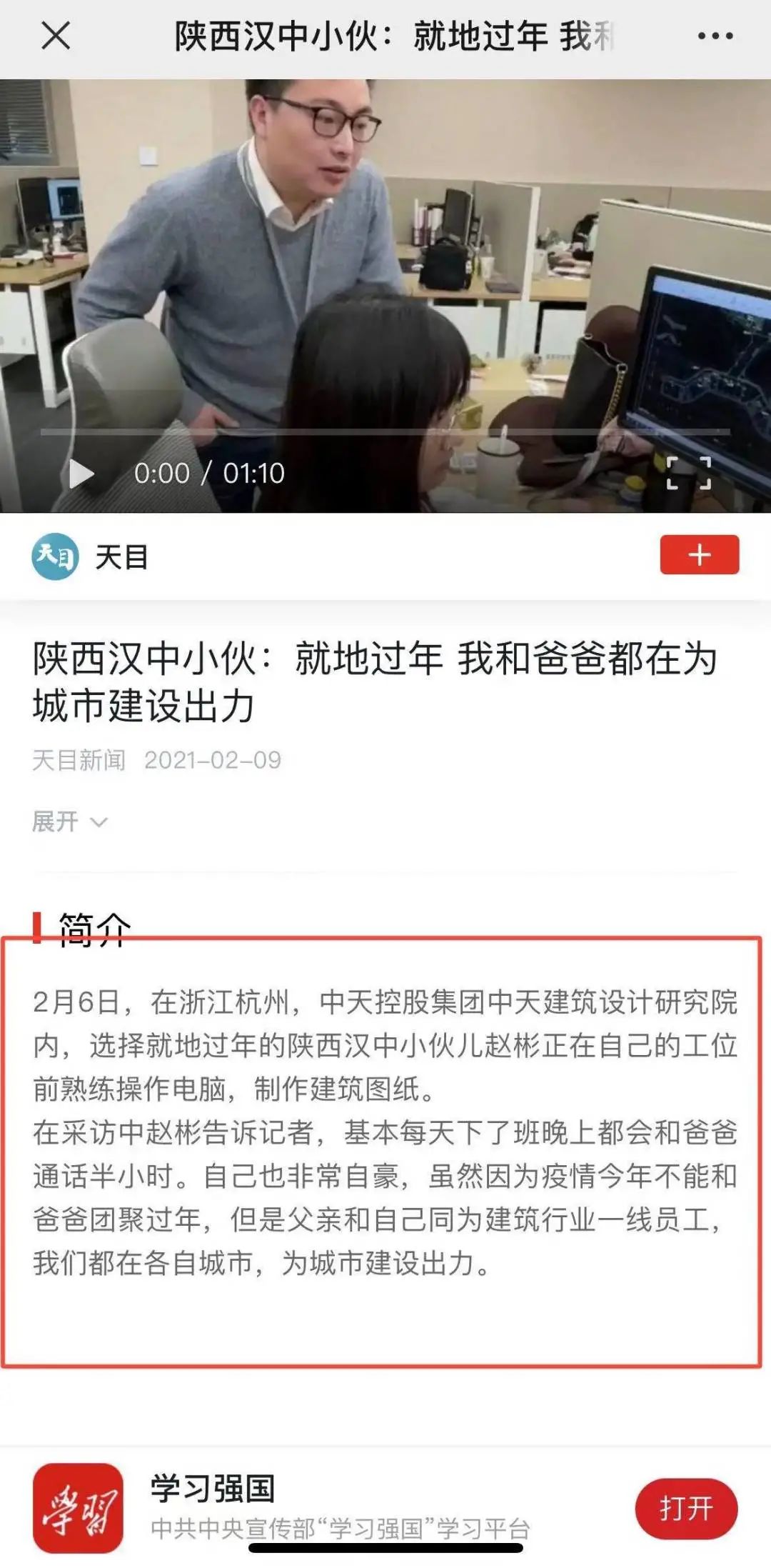The height and width of the screenshot is (1568, 771).
Task: Open the three-dot overflow menu
Action: pos(715,36)
